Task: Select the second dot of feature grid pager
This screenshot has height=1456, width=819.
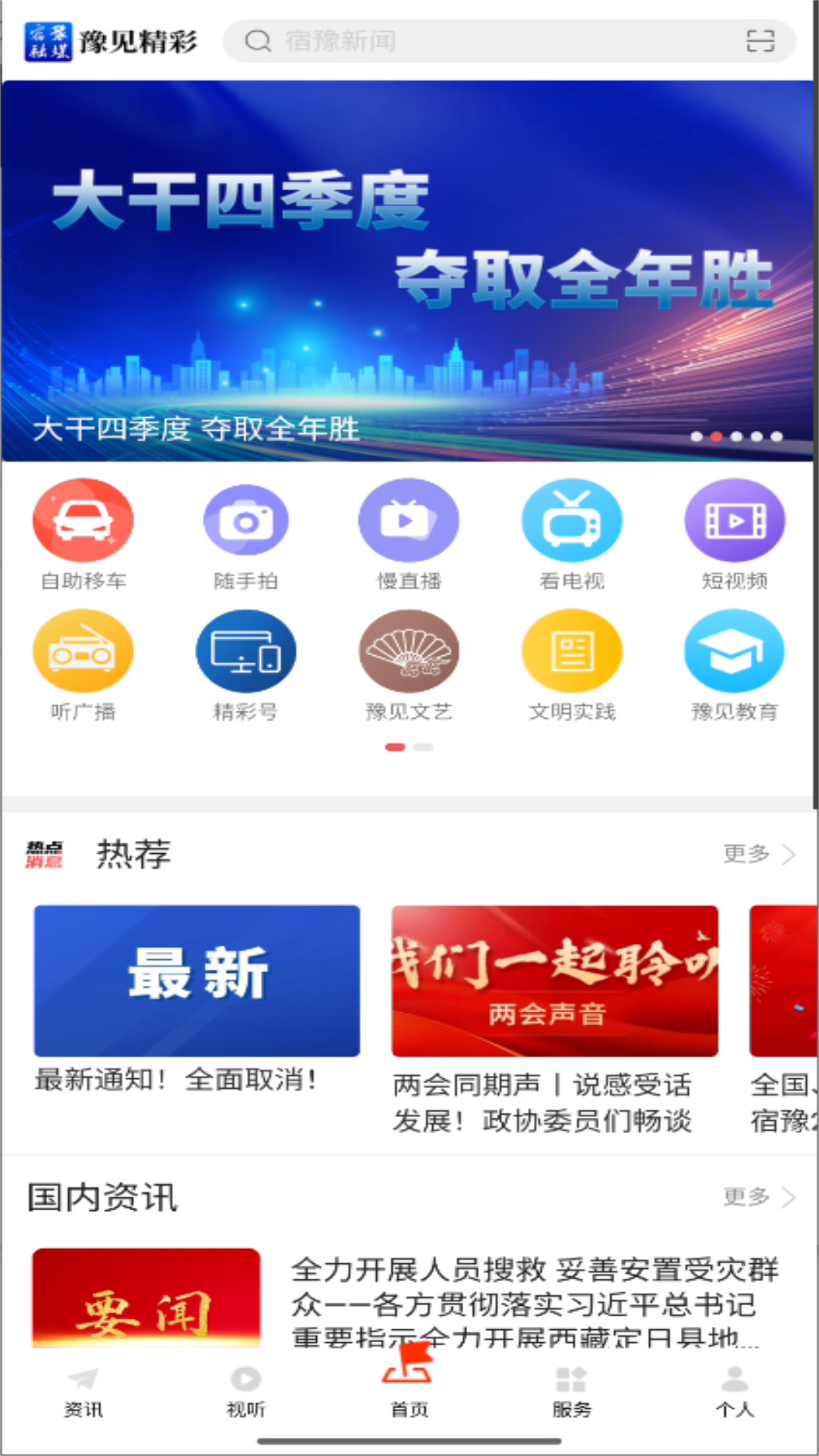Action: (x=422, y=747)
